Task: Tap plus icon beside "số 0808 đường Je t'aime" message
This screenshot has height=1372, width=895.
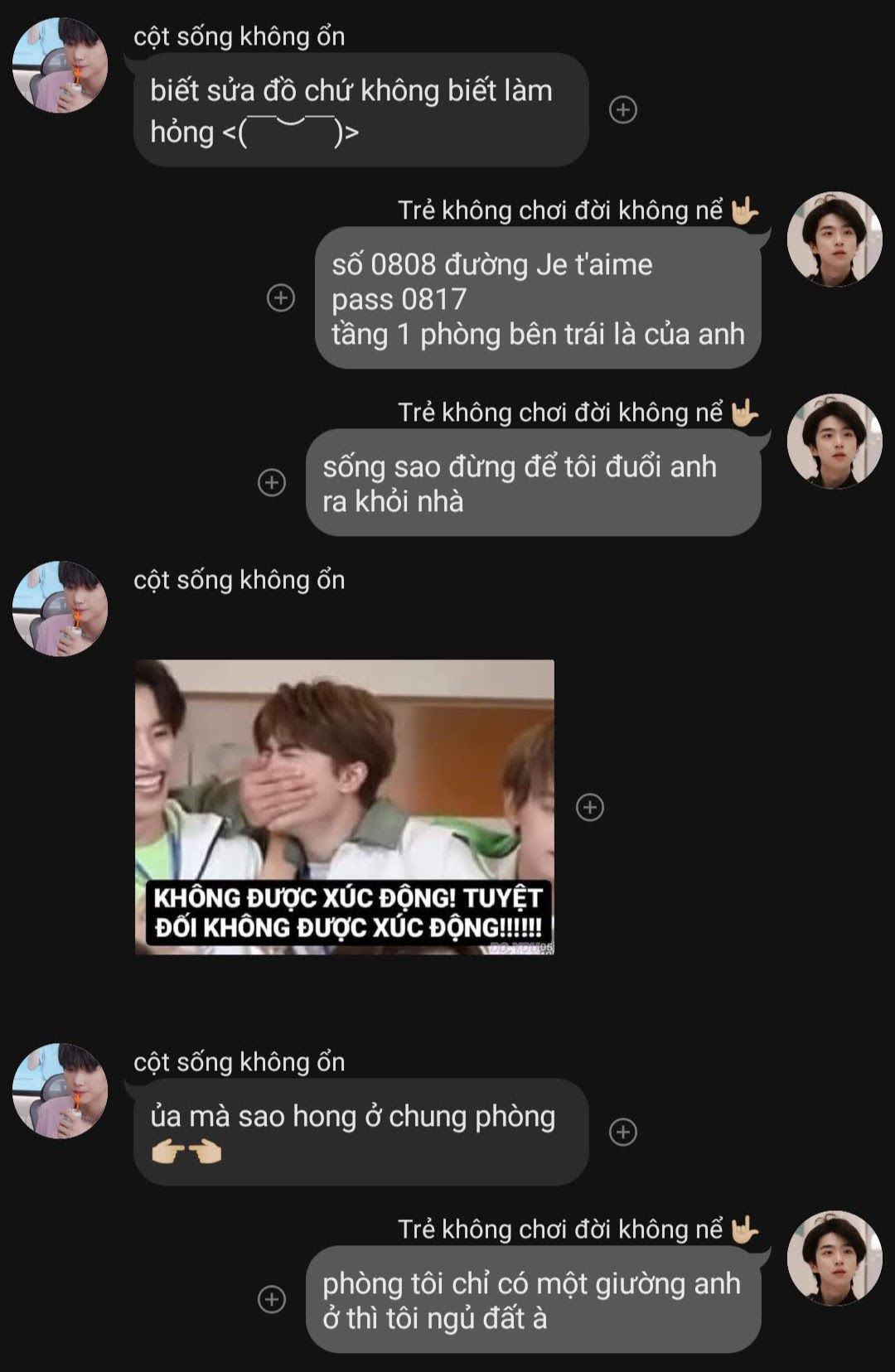Action: pyautogui.click(x=281, y=297)
